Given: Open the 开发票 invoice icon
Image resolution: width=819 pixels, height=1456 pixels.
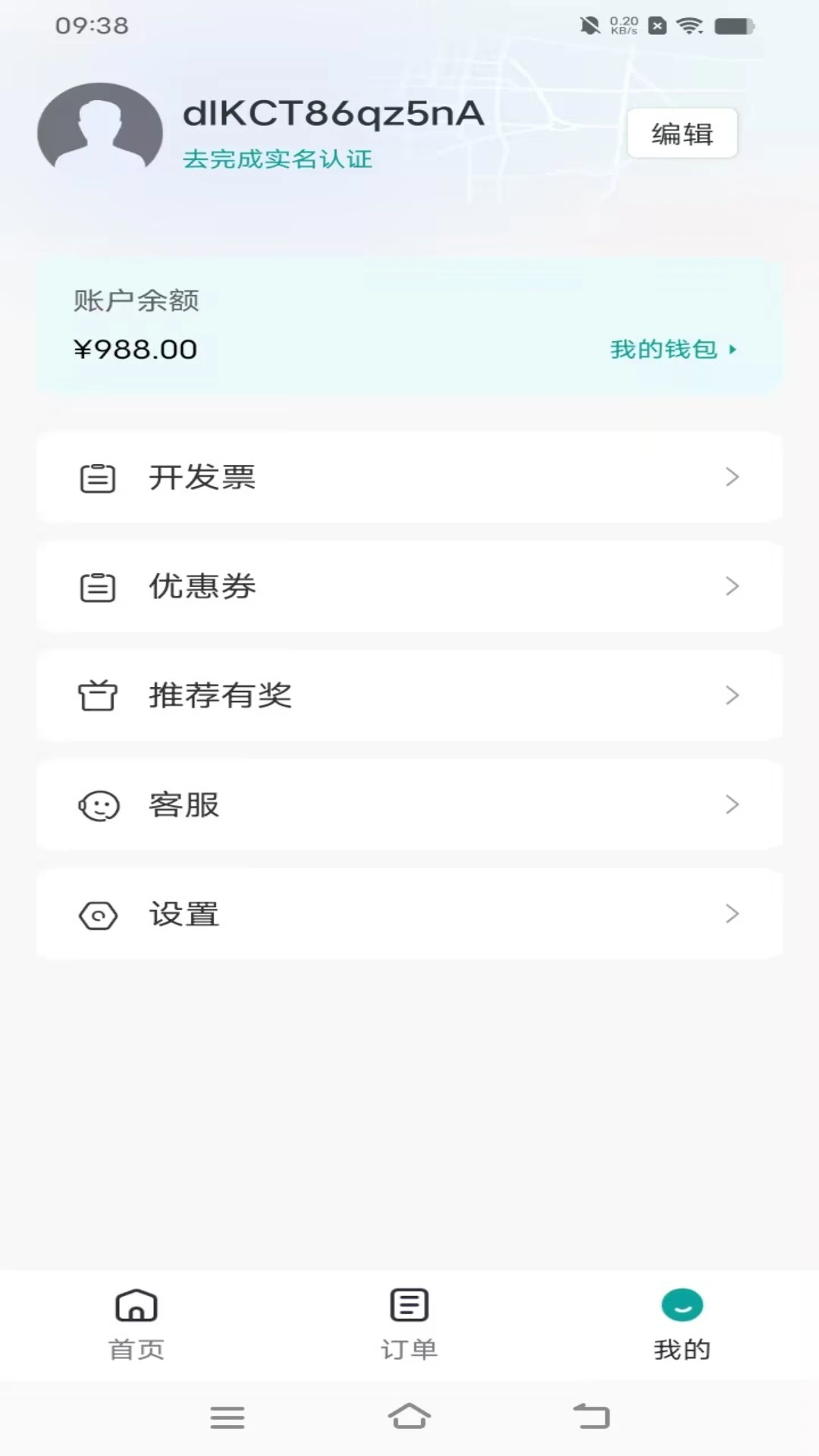Looking at the screenshot, I should 98,477.
